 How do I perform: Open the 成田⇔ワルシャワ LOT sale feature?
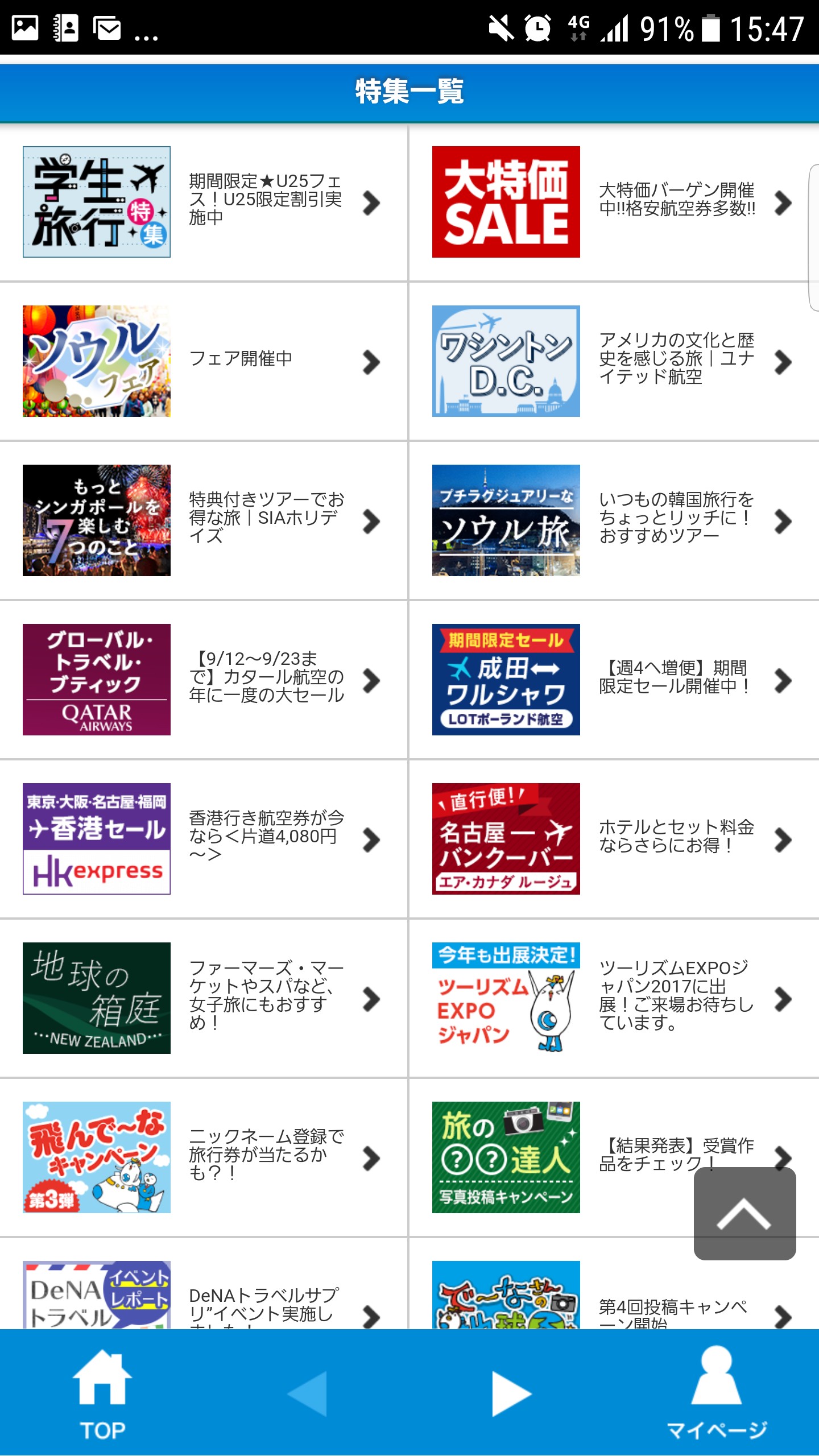point(613,680)
